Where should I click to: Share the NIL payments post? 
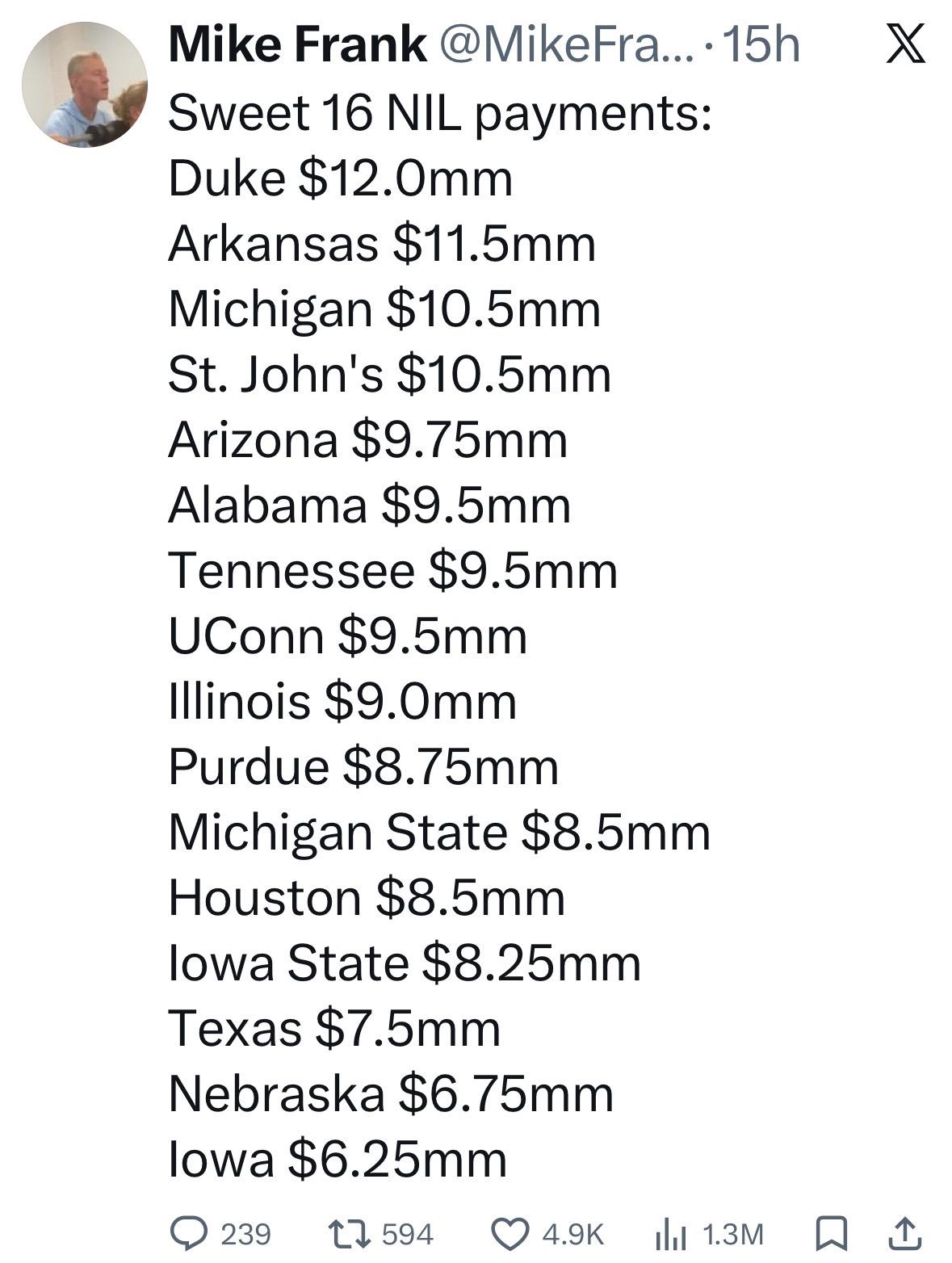pos(905,1233)
